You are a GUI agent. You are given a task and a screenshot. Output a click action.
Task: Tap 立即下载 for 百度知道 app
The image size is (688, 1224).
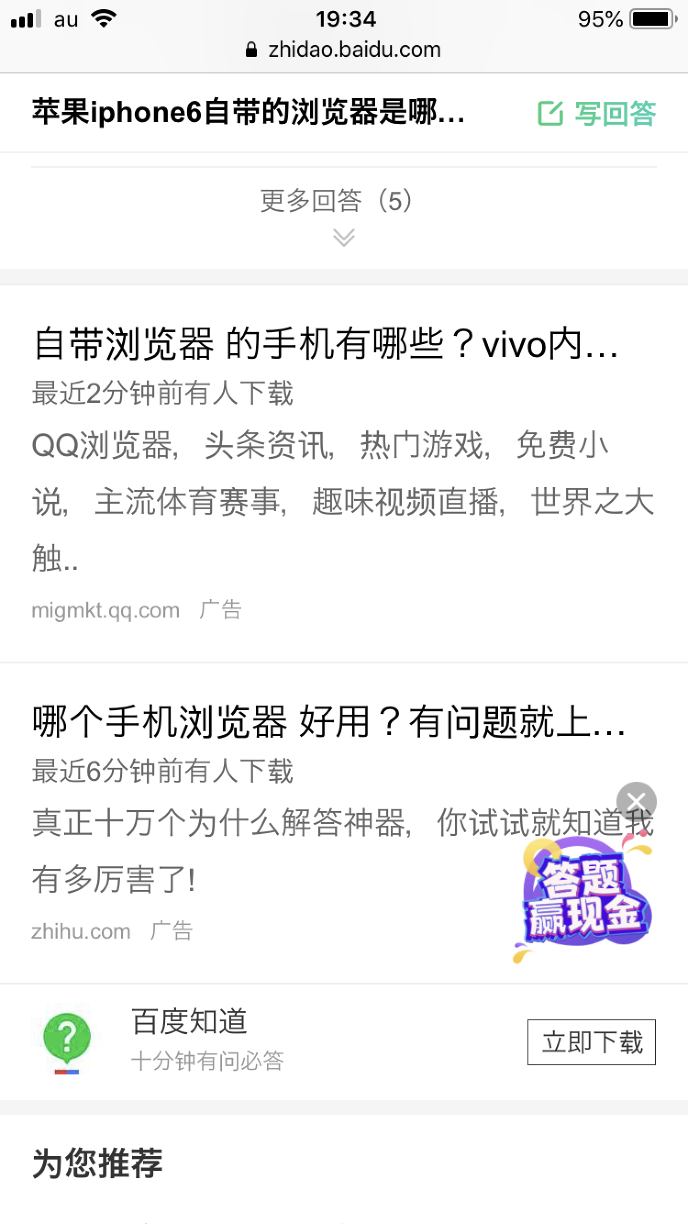[x=591, y=1042]
